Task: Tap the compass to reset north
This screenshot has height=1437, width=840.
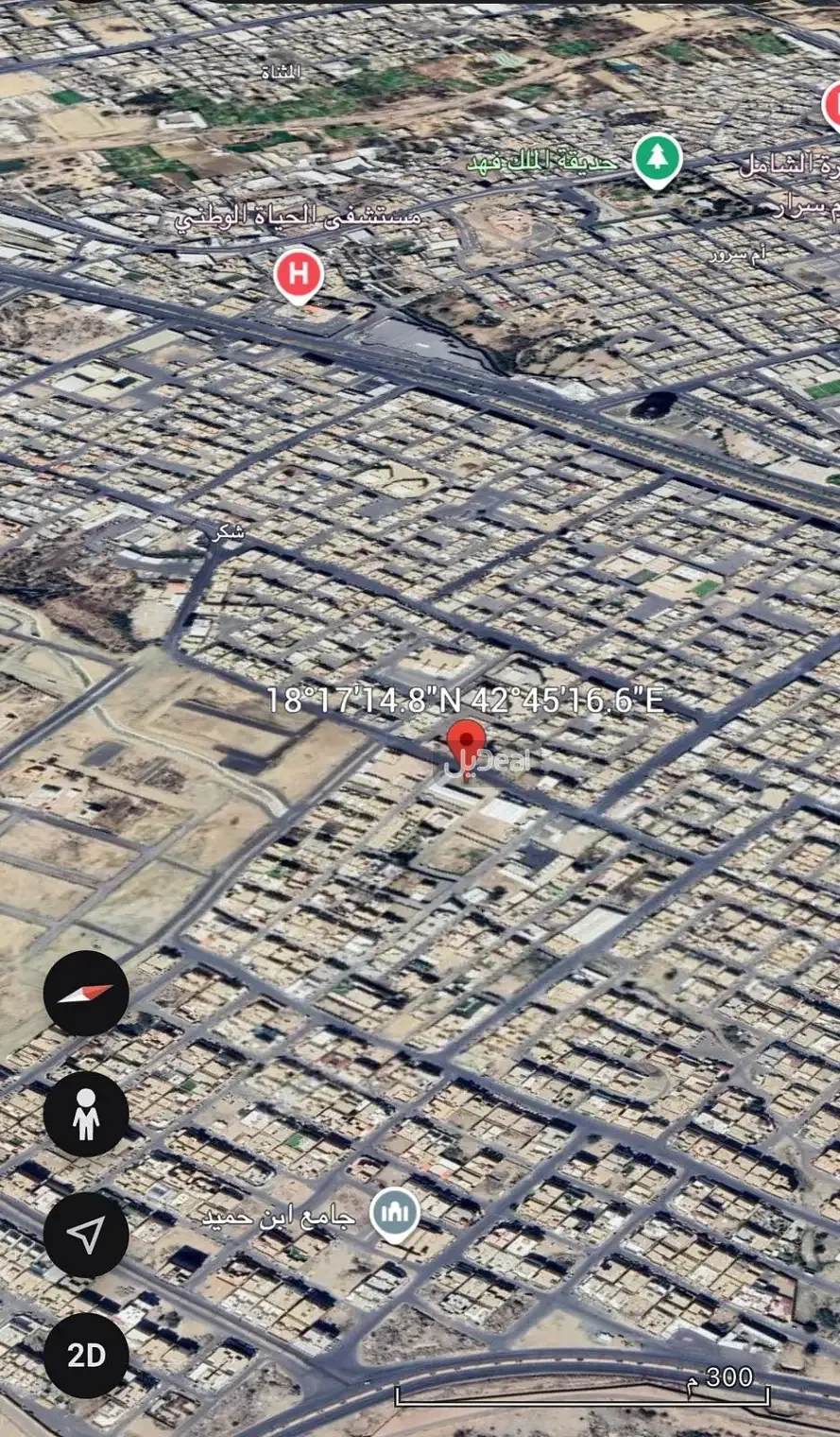Action: [86, 993]
